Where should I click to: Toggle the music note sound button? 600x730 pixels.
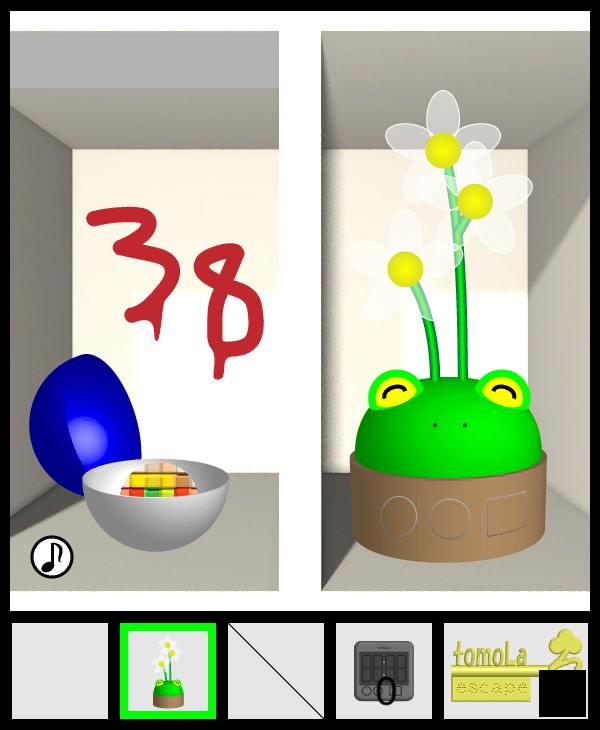tap(52, 557)
